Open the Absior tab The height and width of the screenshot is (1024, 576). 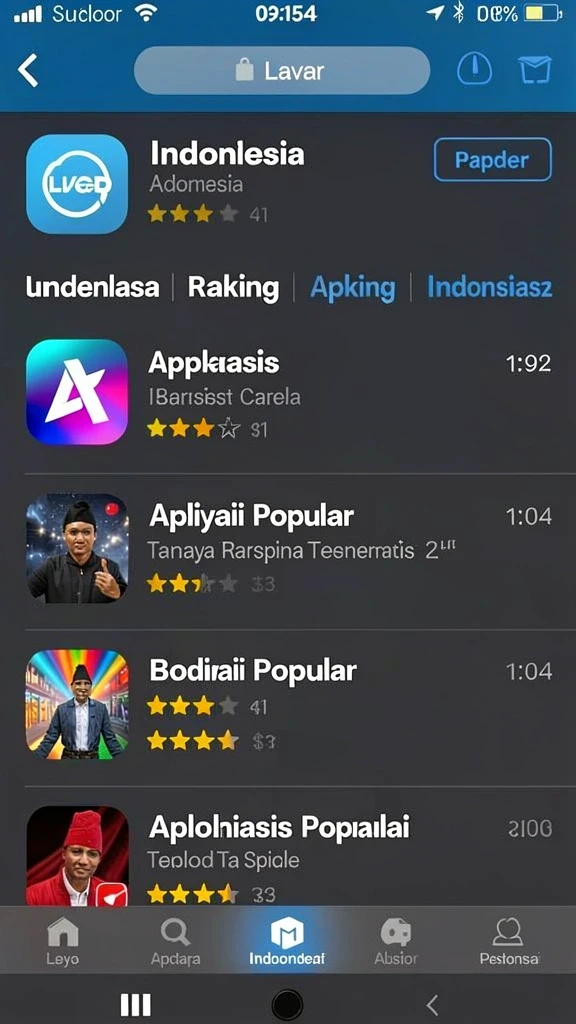pyautogui.click(x=396, y=940)
